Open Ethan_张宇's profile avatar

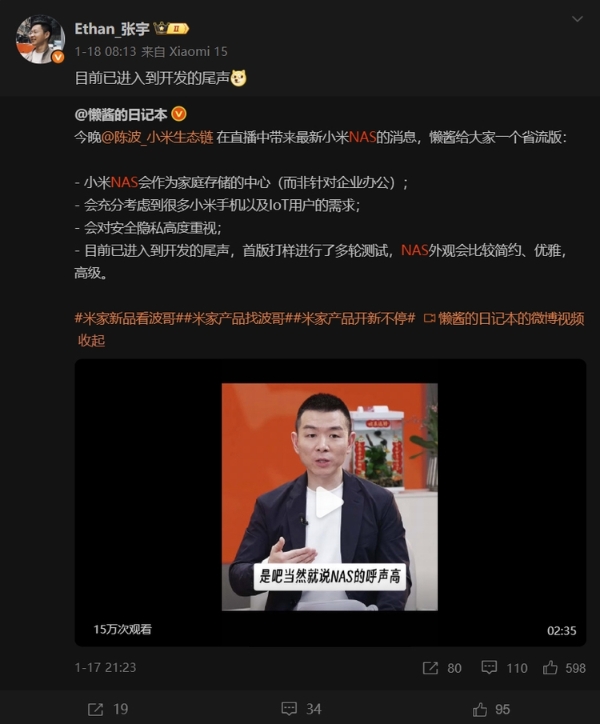click(x=41, y=41)
